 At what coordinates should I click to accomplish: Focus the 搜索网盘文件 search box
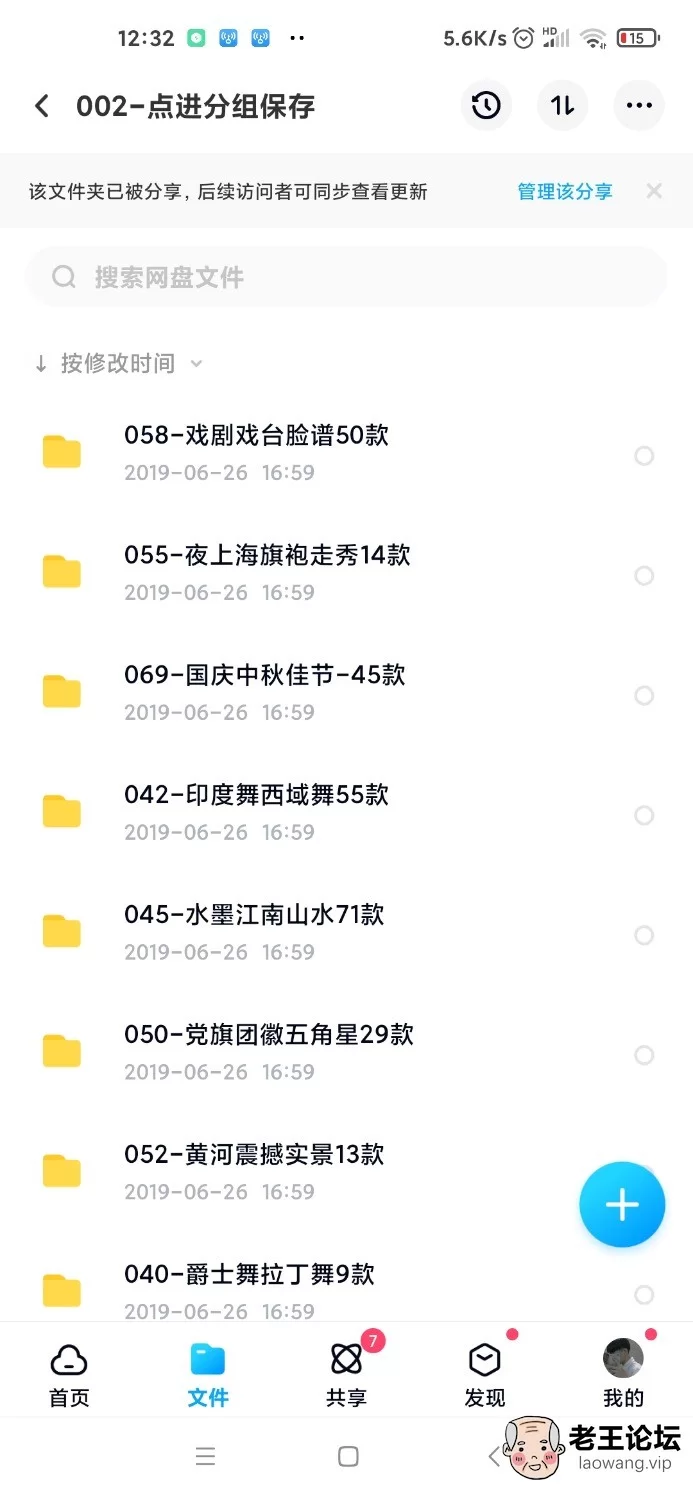346,277
